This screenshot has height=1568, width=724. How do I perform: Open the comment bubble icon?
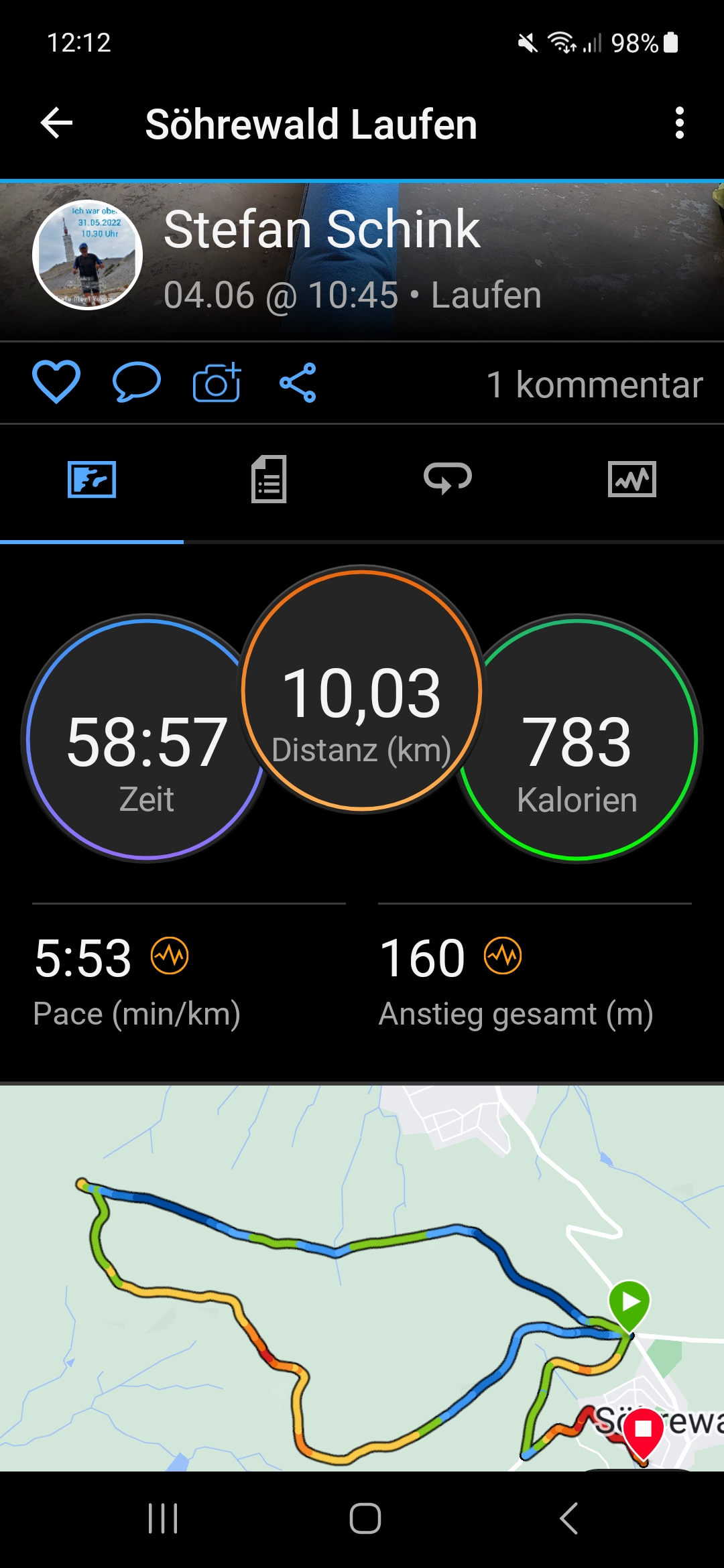point(137,382)
